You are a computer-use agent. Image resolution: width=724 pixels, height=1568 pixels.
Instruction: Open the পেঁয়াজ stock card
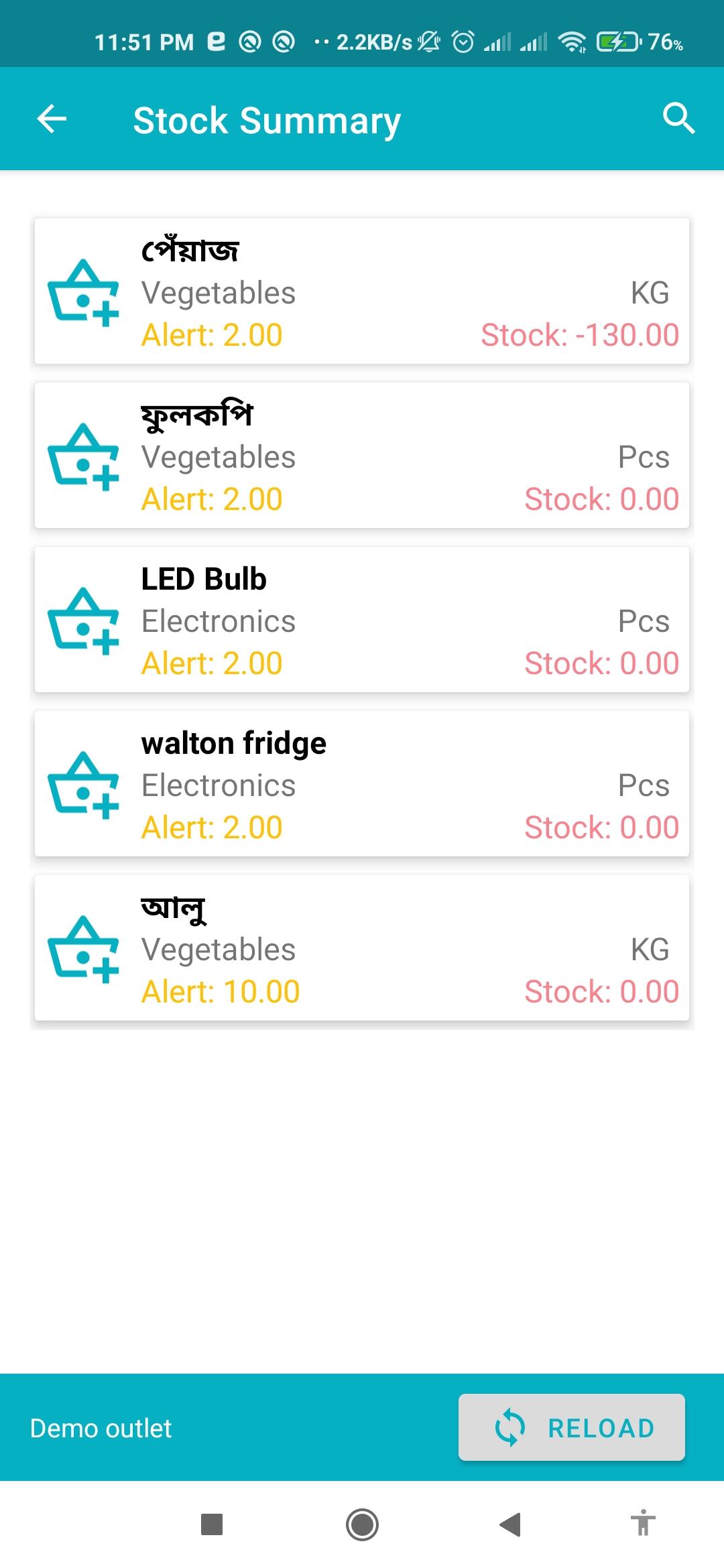point(362,291)
